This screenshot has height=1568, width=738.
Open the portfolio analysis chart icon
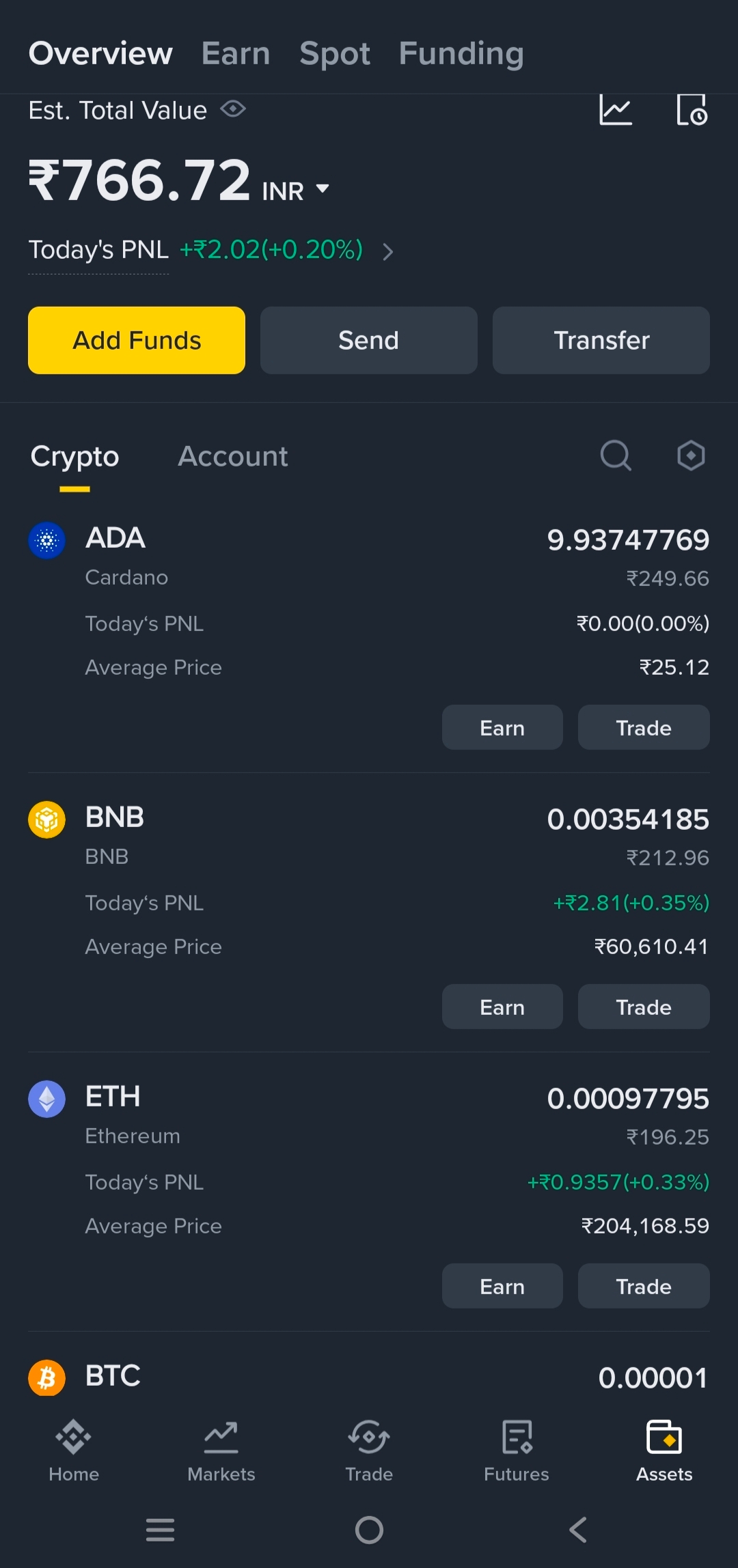click(x=615, y=111)
